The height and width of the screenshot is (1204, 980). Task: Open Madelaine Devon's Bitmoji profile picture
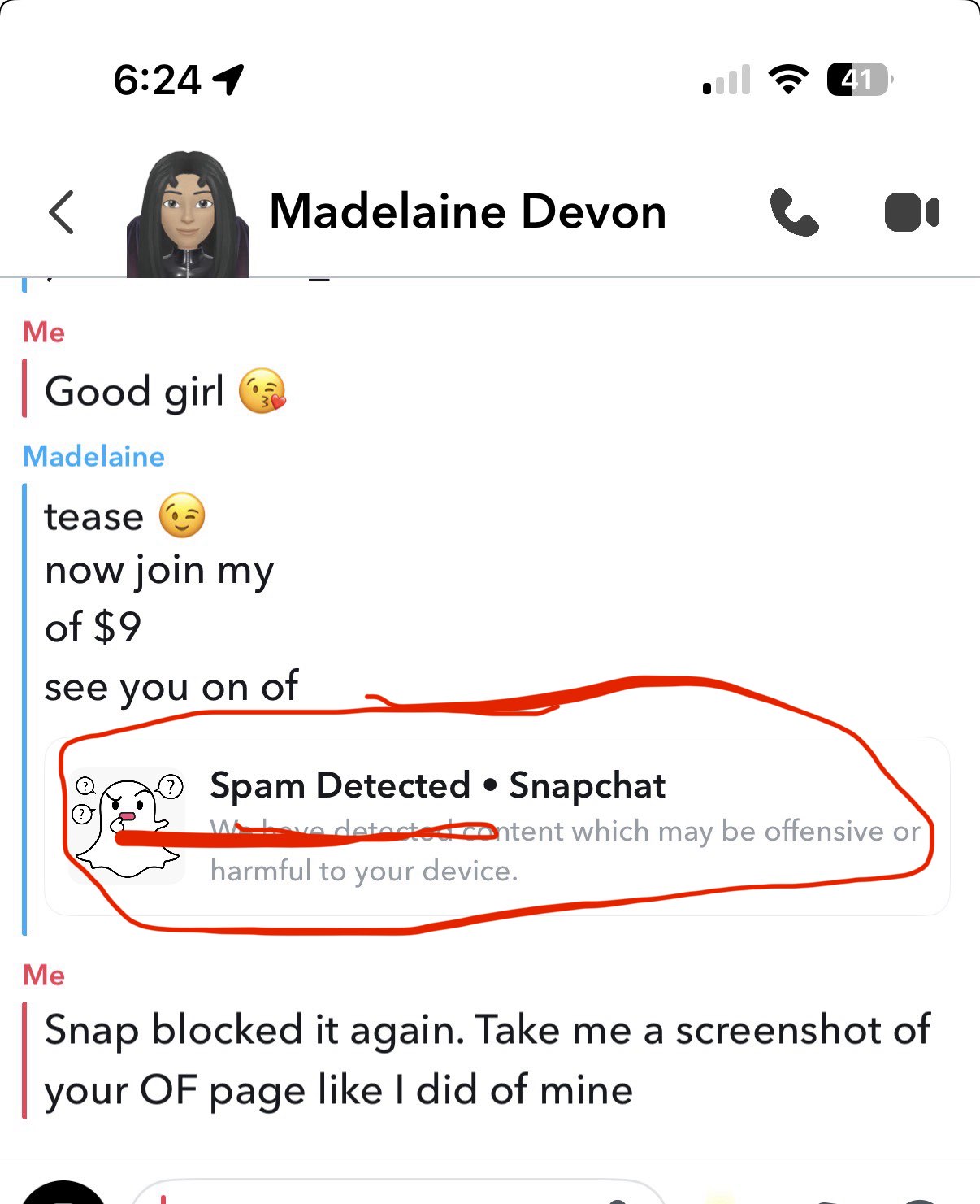tap(188, 214)
